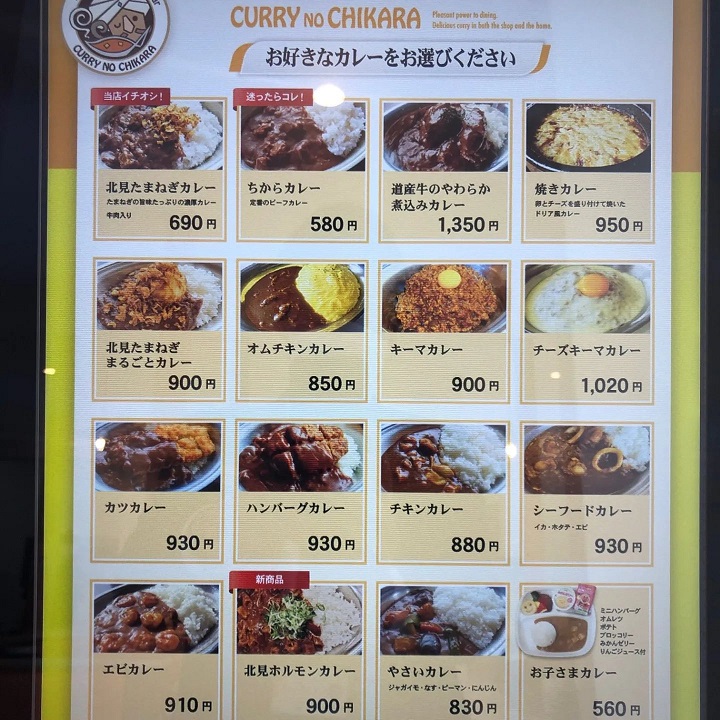Screen dimensions: 720x720
Task: Select 北見たまねぎカレー for 690 yen
Action: pos(160,169)
